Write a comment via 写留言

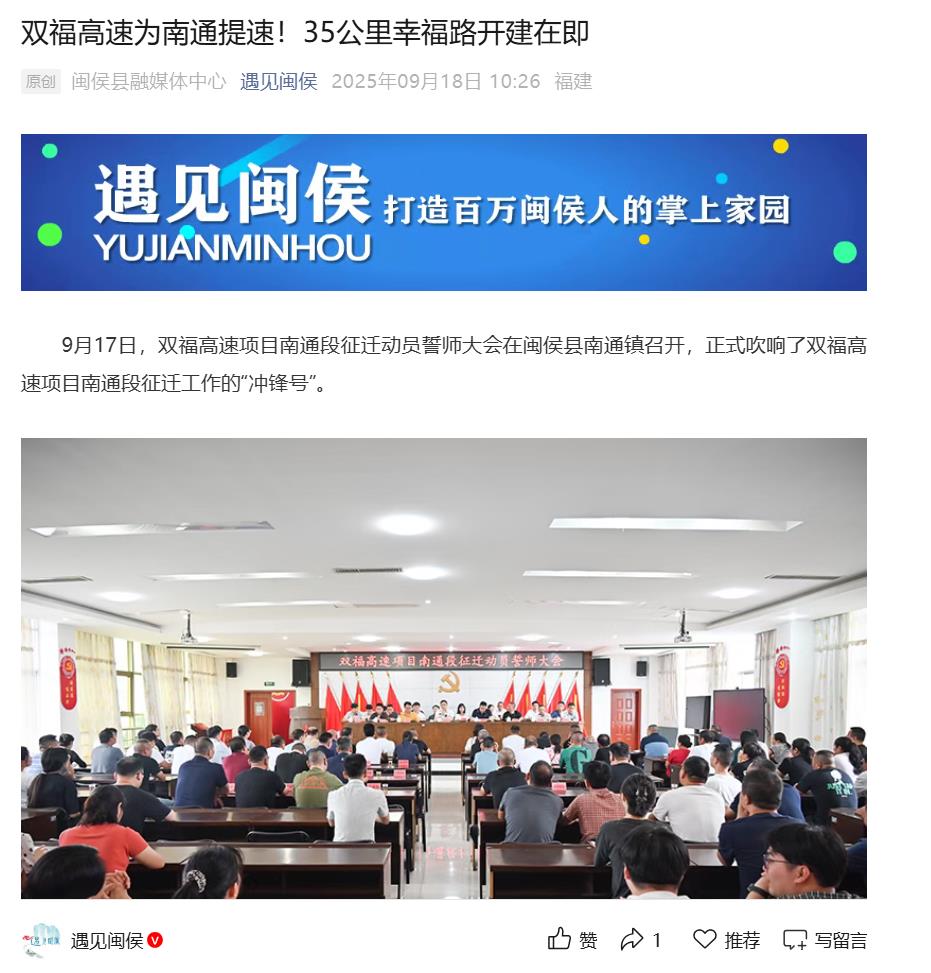(x=824, y=940)
